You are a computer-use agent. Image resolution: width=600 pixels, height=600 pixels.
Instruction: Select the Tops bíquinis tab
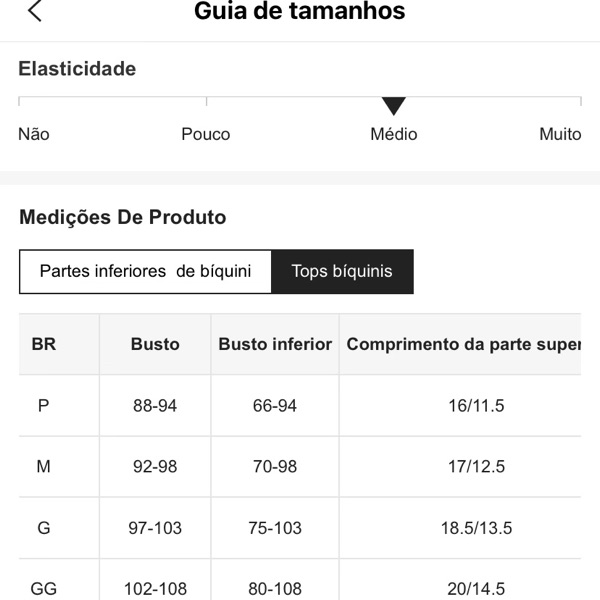tap(342, 271)
